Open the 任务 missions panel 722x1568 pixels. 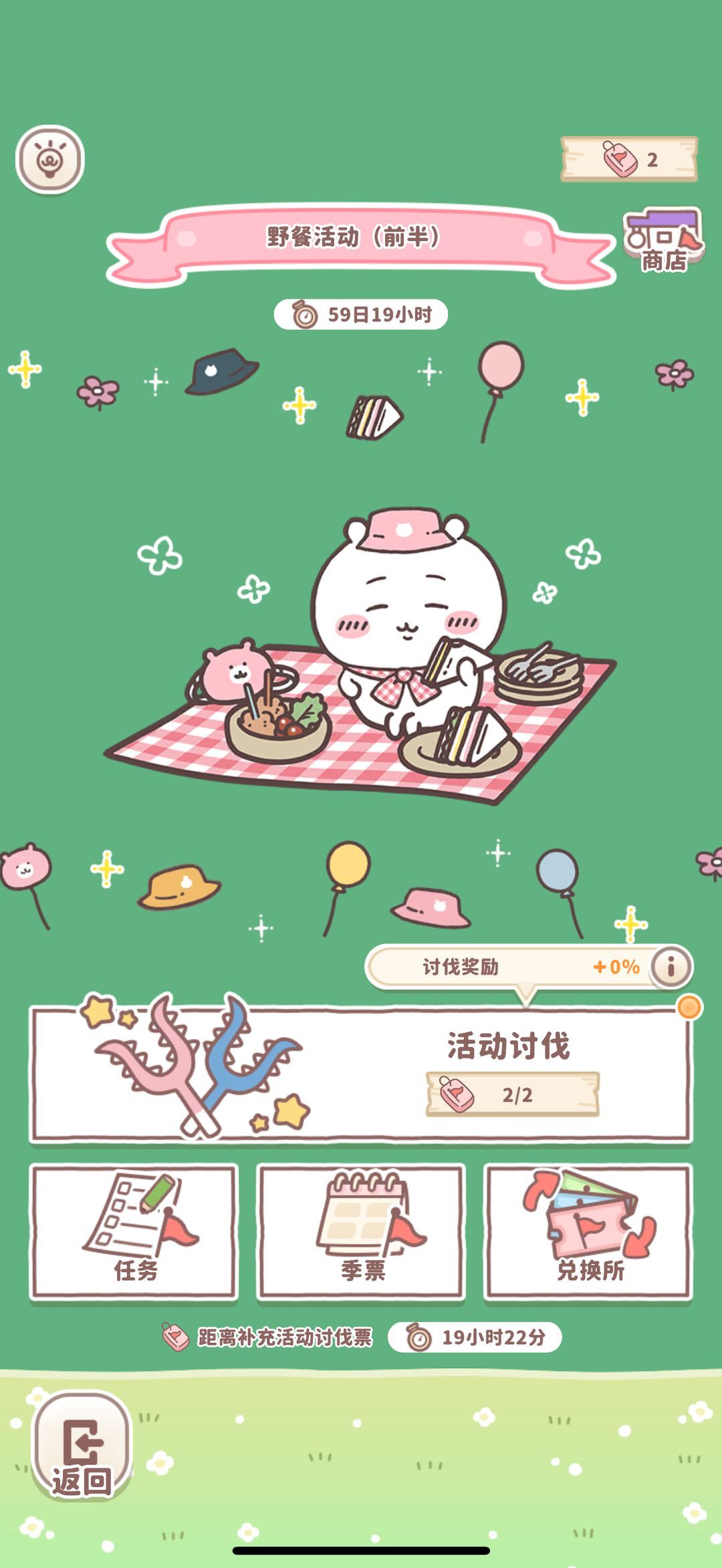click(134, 1232)
